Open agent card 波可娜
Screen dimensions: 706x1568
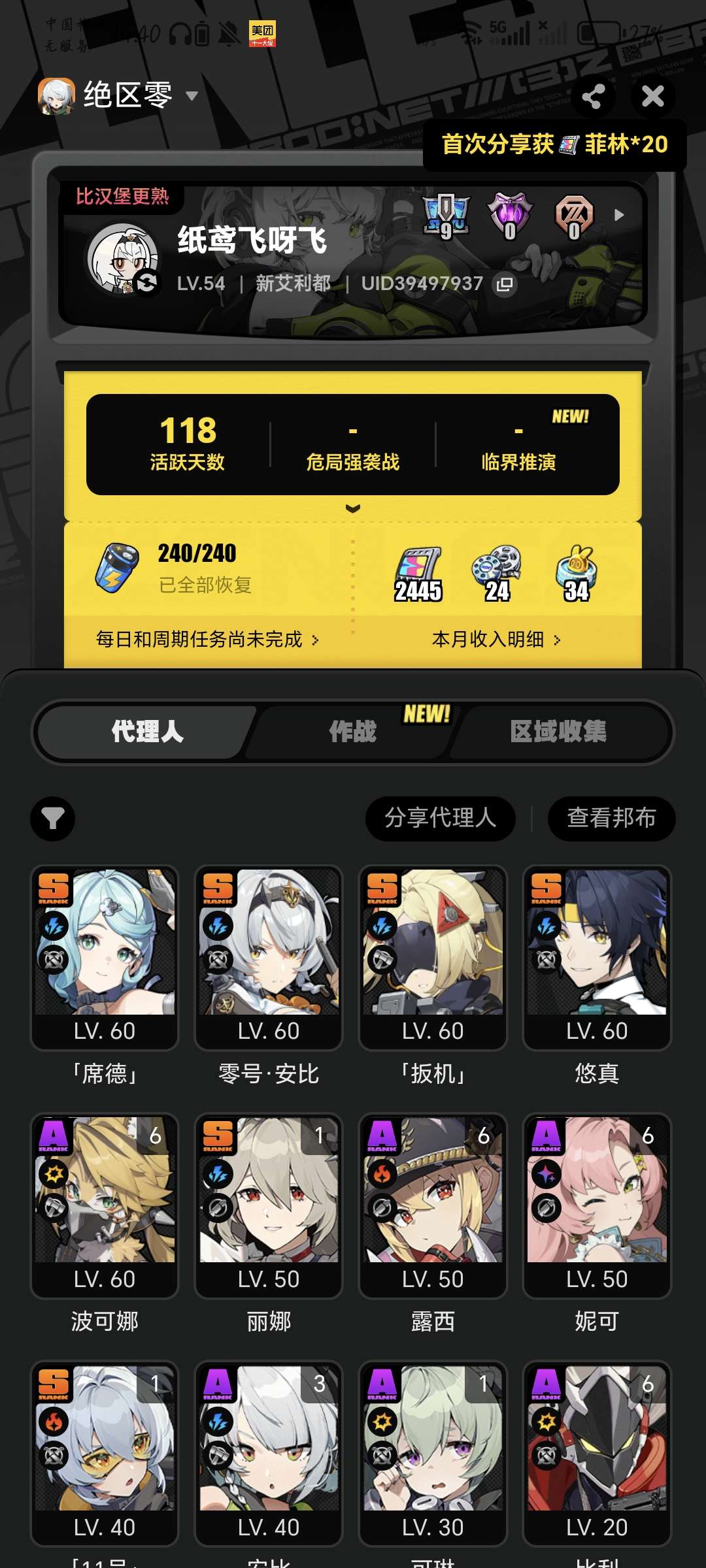click(x=105, y=1205)
